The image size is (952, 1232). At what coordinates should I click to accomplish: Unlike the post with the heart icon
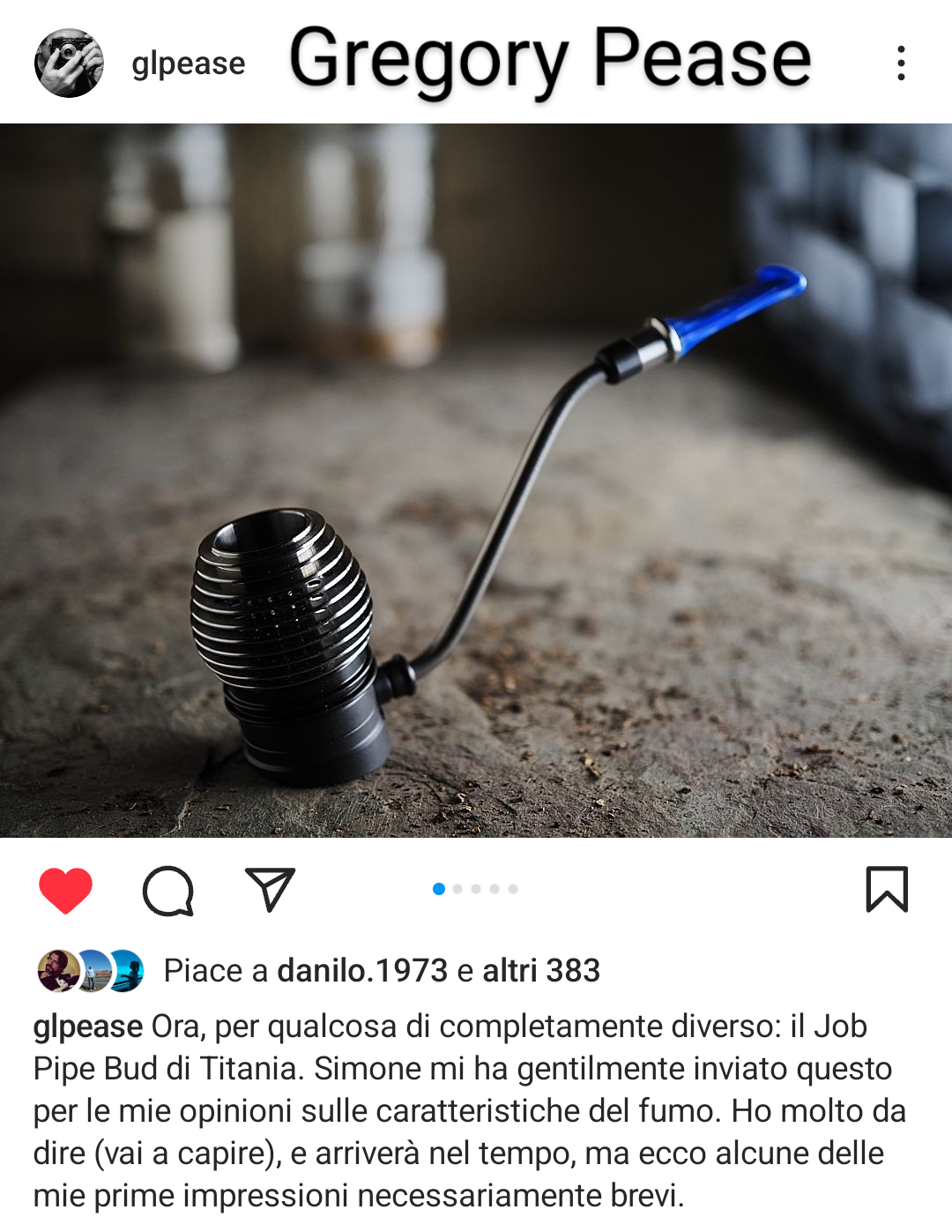[65, 889]
